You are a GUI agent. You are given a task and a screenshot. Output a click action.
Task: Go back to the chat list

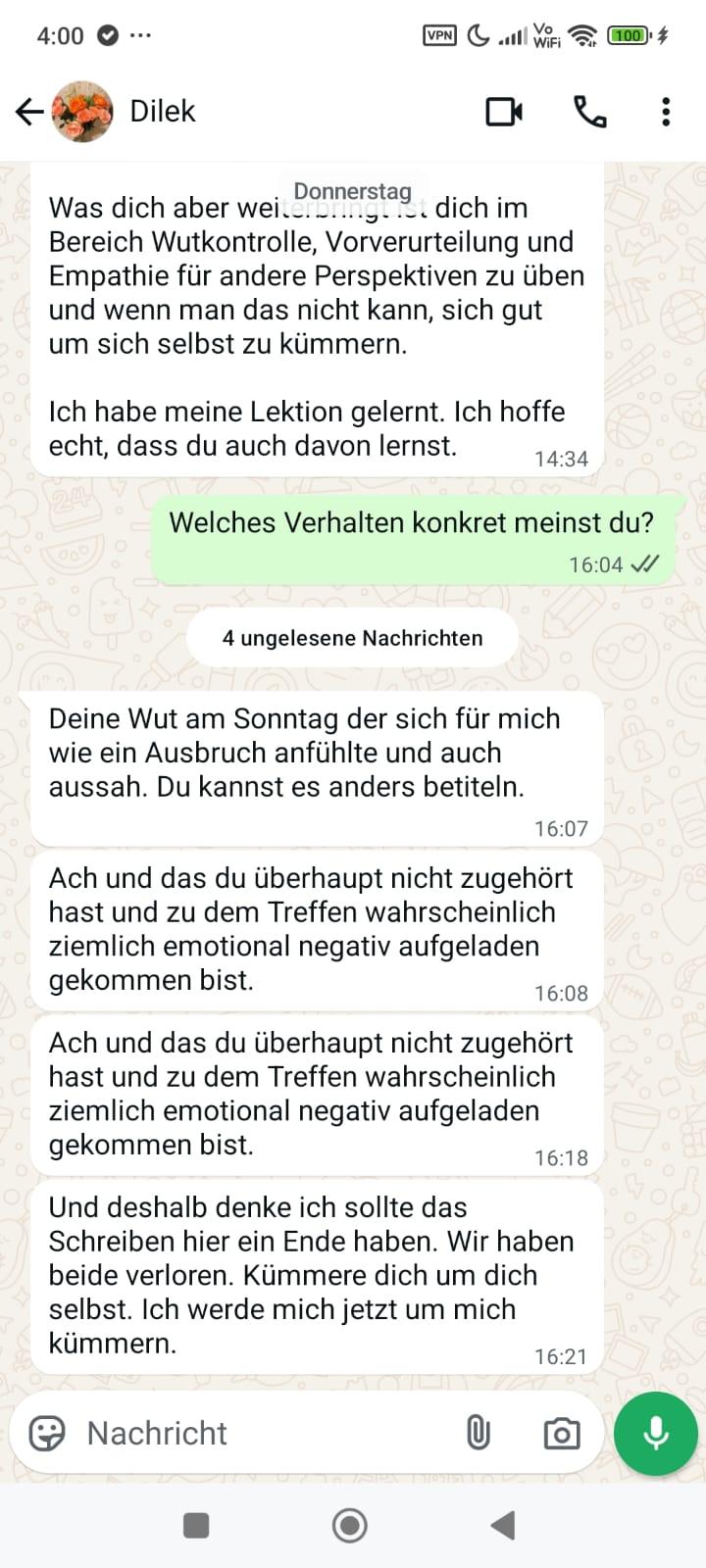(29, 112)
